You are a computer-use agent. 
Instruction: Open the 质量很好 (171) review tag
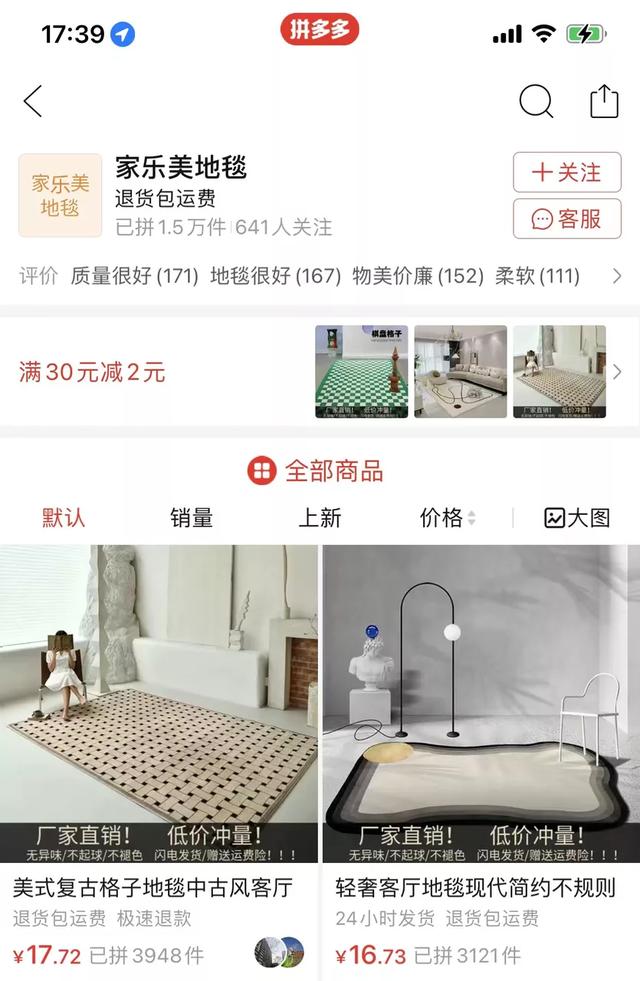click(x=134, y=276)
